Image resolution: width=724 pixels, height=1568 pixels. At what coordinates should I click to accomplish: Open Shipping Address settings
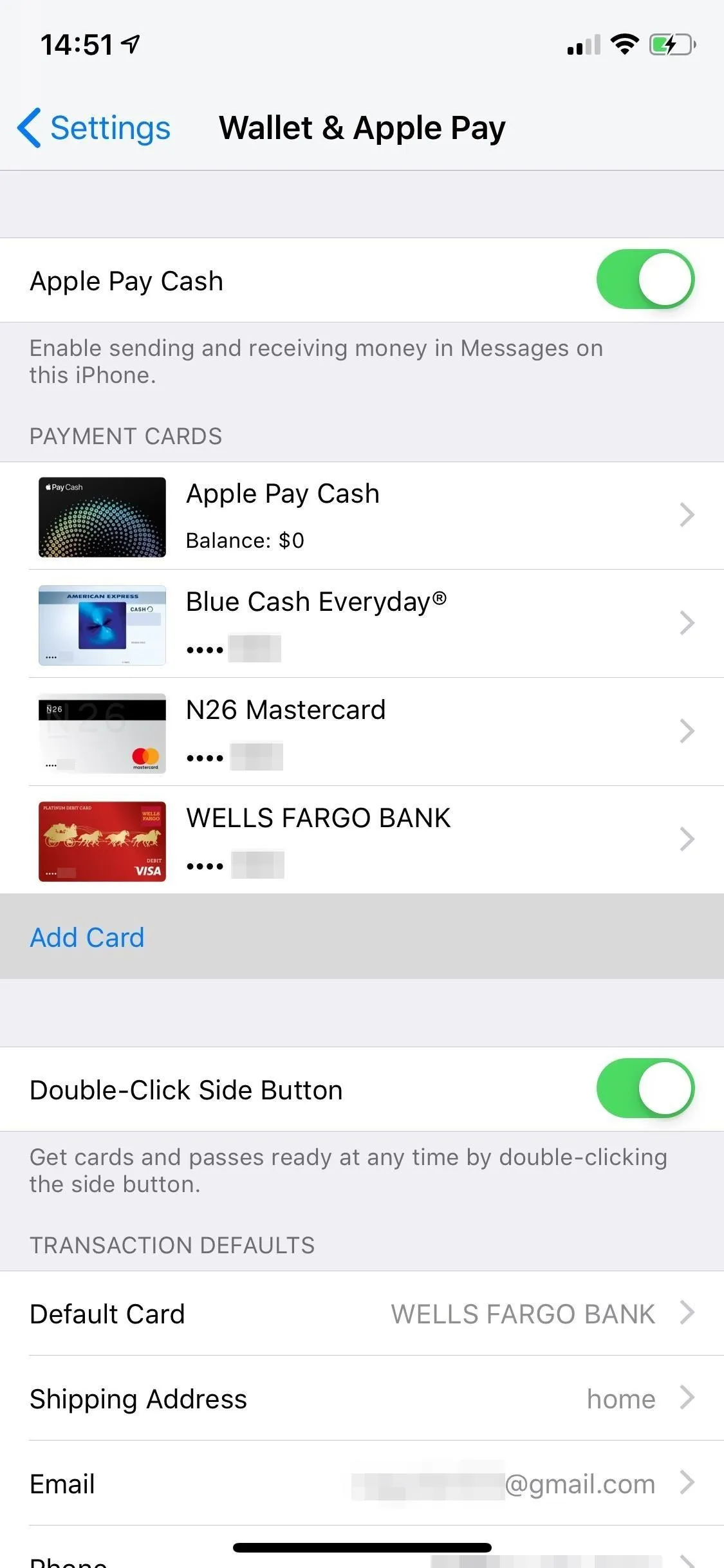pyautogui.click(x=362, y=1399)
